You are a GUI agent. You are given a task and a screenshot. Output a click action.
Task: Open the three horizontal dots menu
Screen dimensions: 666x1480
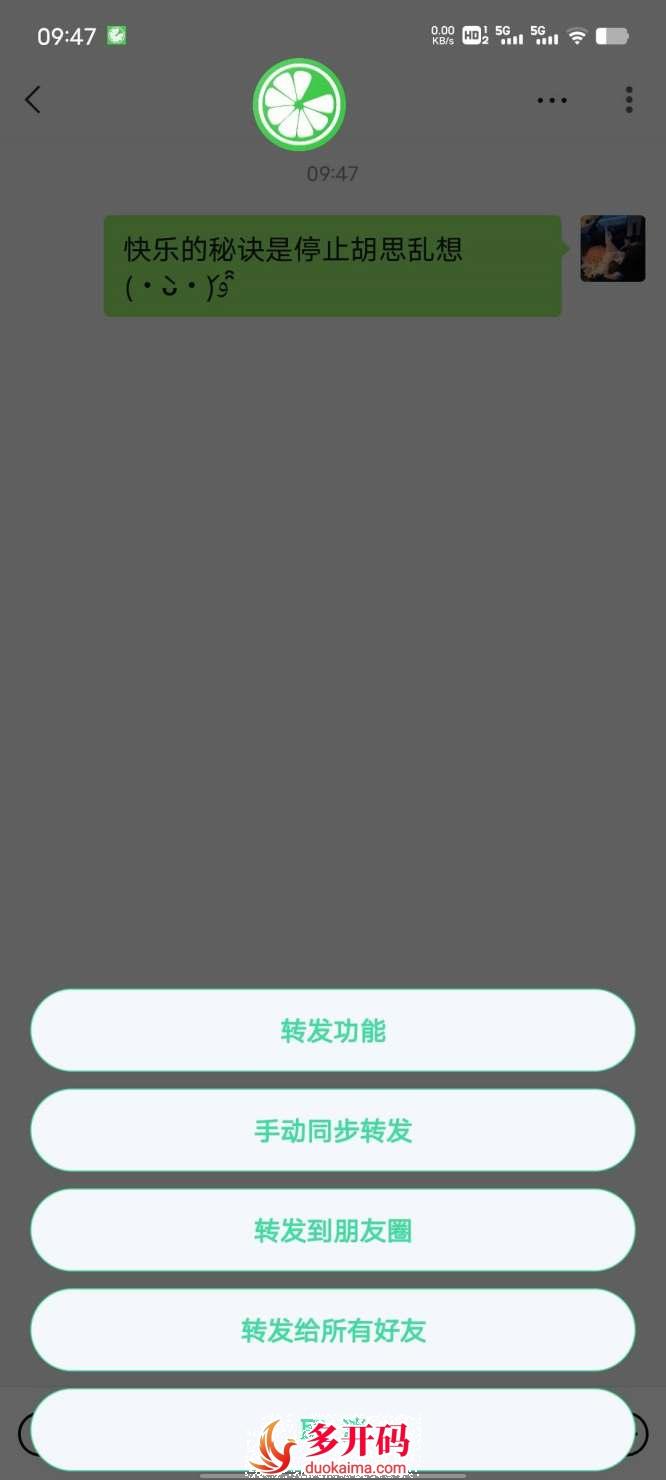(x=552, y=100)
